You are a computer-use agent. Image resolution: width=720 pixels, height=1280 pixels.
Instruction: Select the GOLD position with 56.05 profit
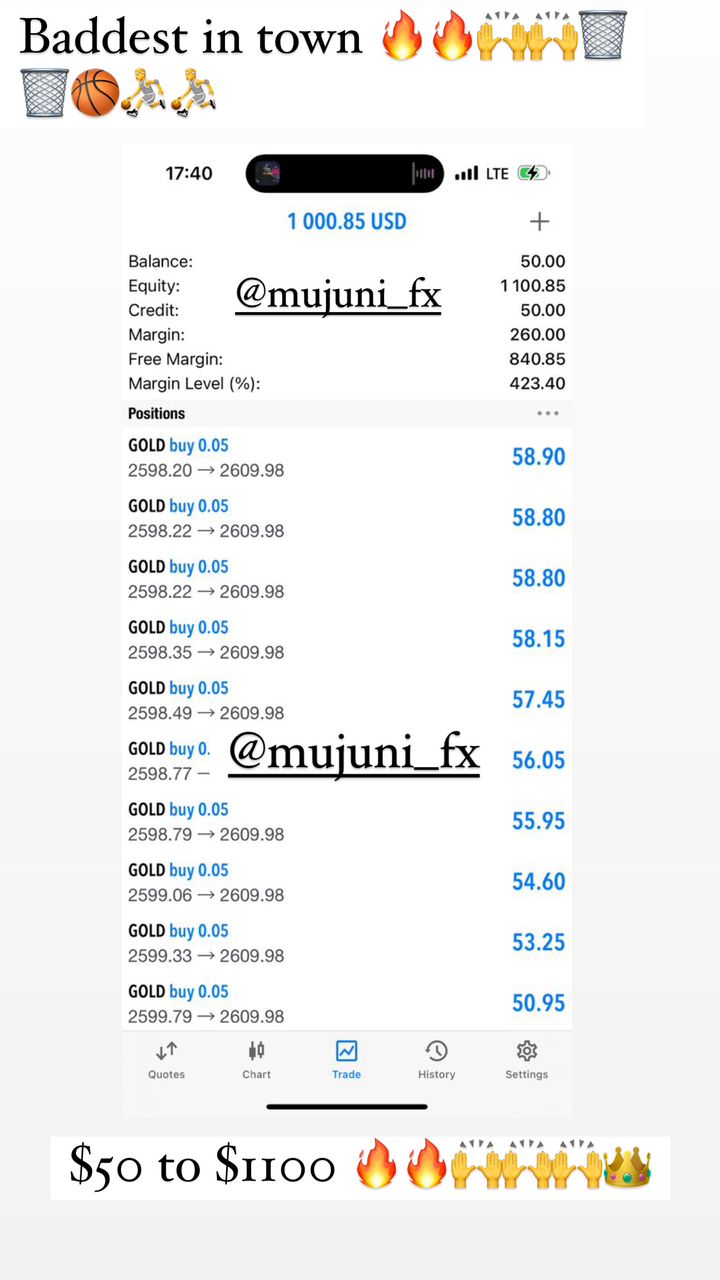(x=347, y=760)
